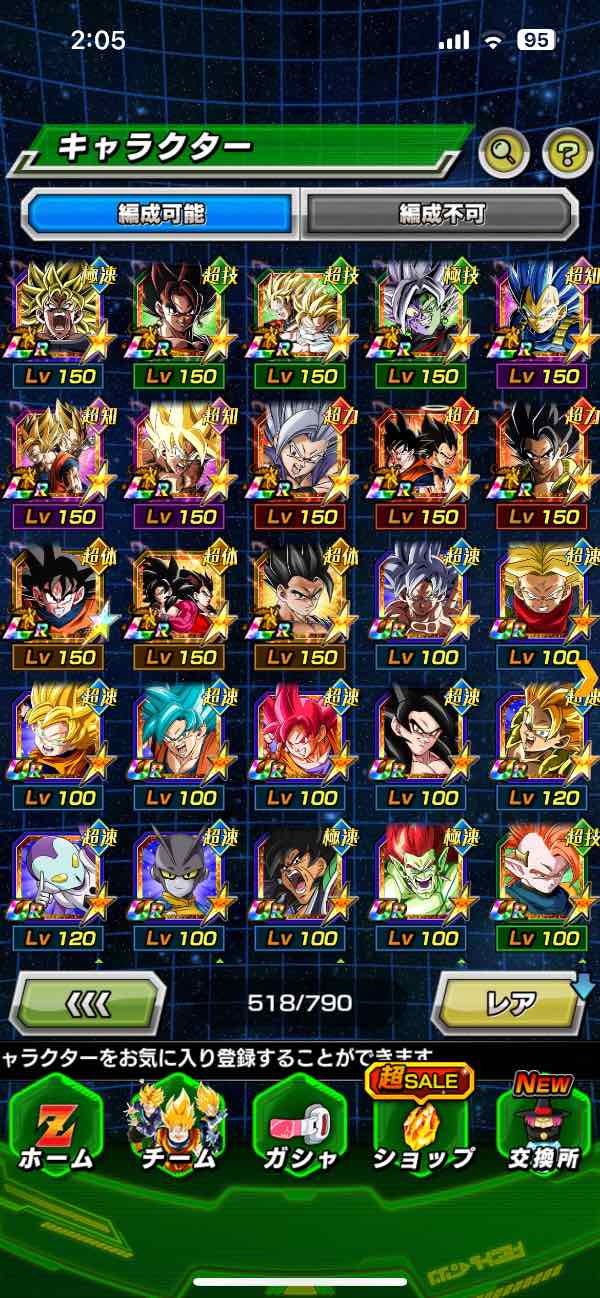
Task: Open the magnifying glass search icon
Action: pos(504,152)
